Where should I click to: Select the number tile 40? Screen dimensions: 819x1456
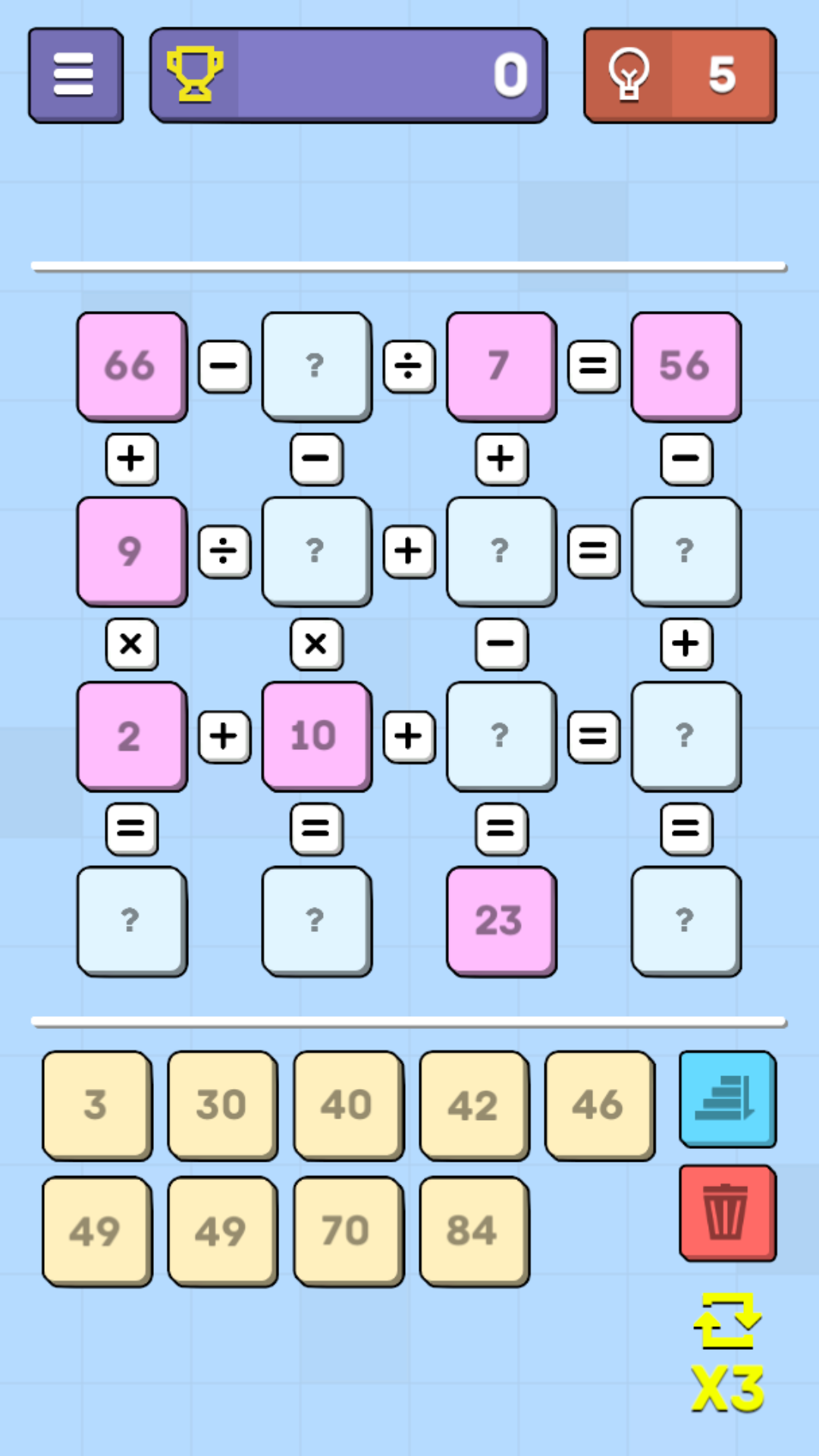tap(347, 1105)
